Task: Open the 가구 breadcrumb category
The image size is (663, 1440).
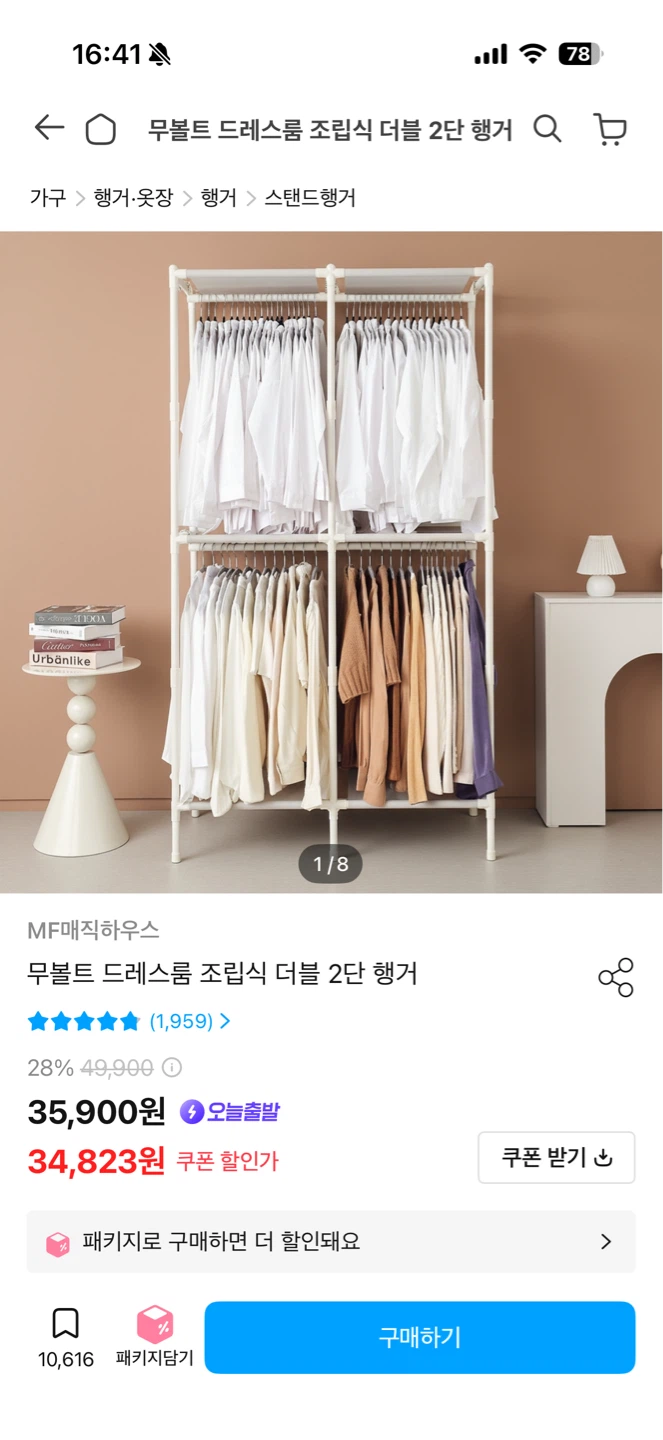Action: [48, 198]
